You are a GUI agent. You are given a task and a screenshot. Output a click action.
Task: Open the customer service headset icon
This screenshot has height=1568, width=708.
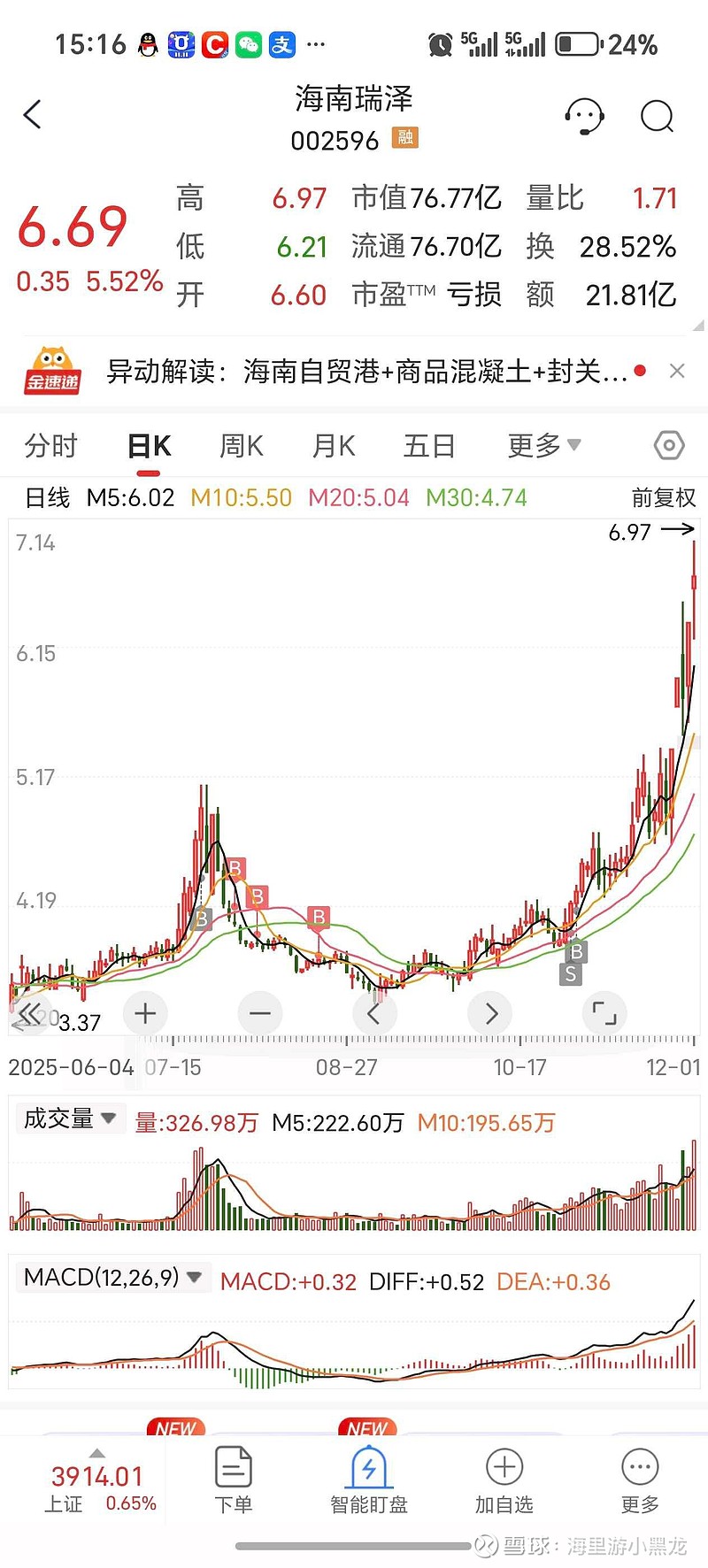(583, 115)
